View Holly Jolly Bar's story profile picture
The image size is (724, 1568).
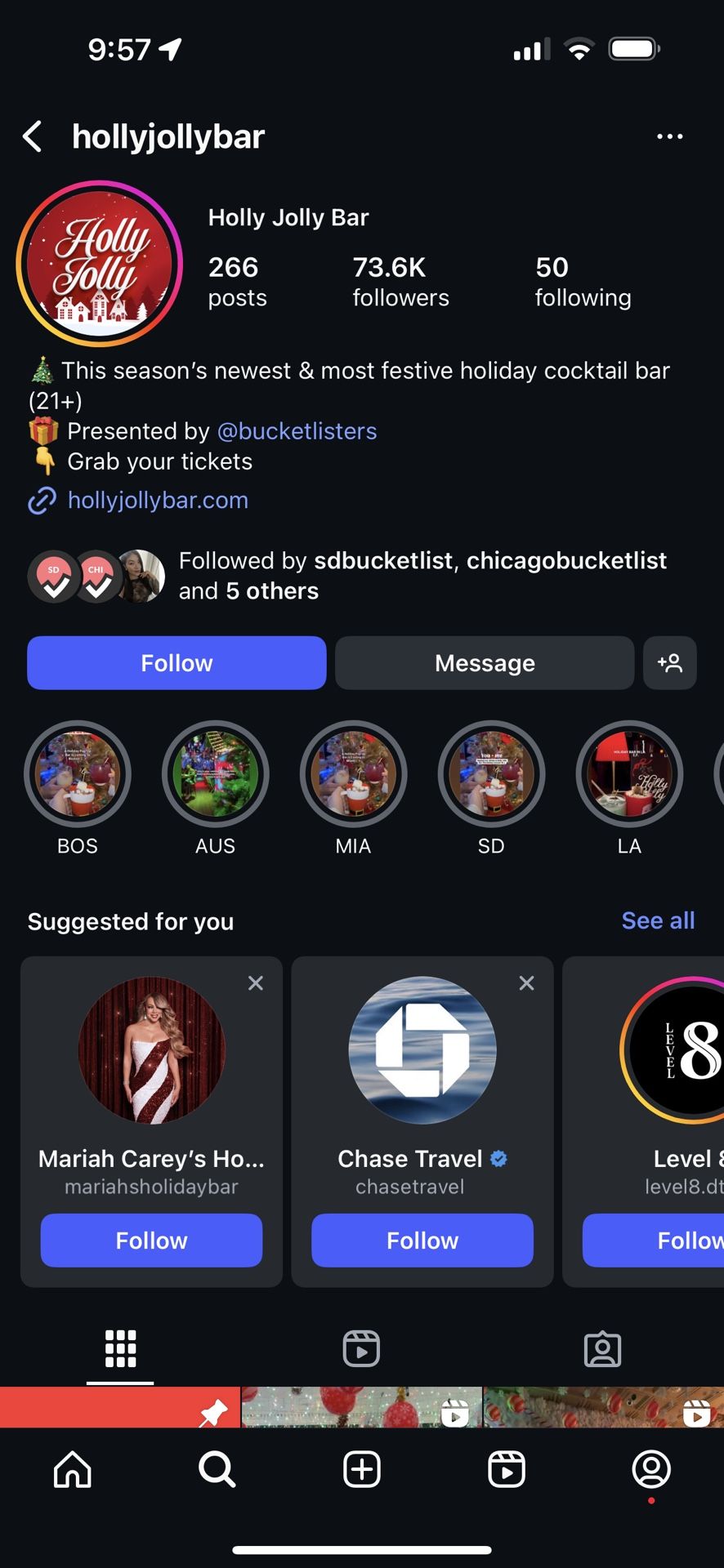(x=99, y=265)
